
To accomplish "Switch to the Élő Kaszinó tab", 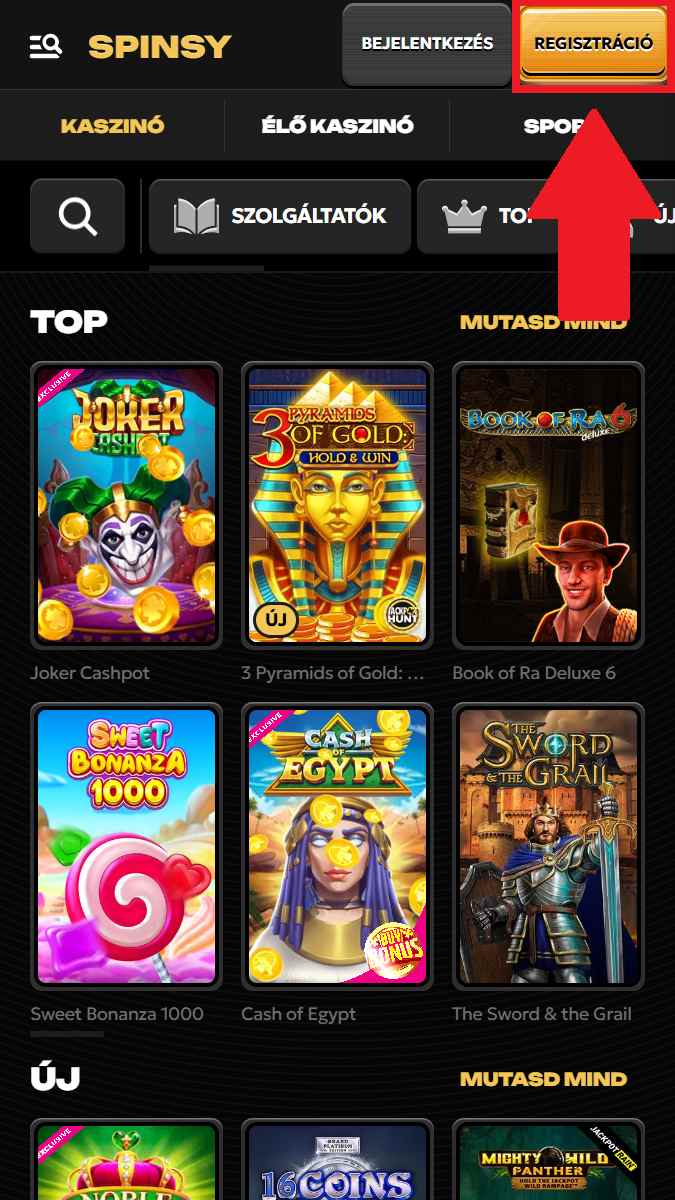I will 337,126.
